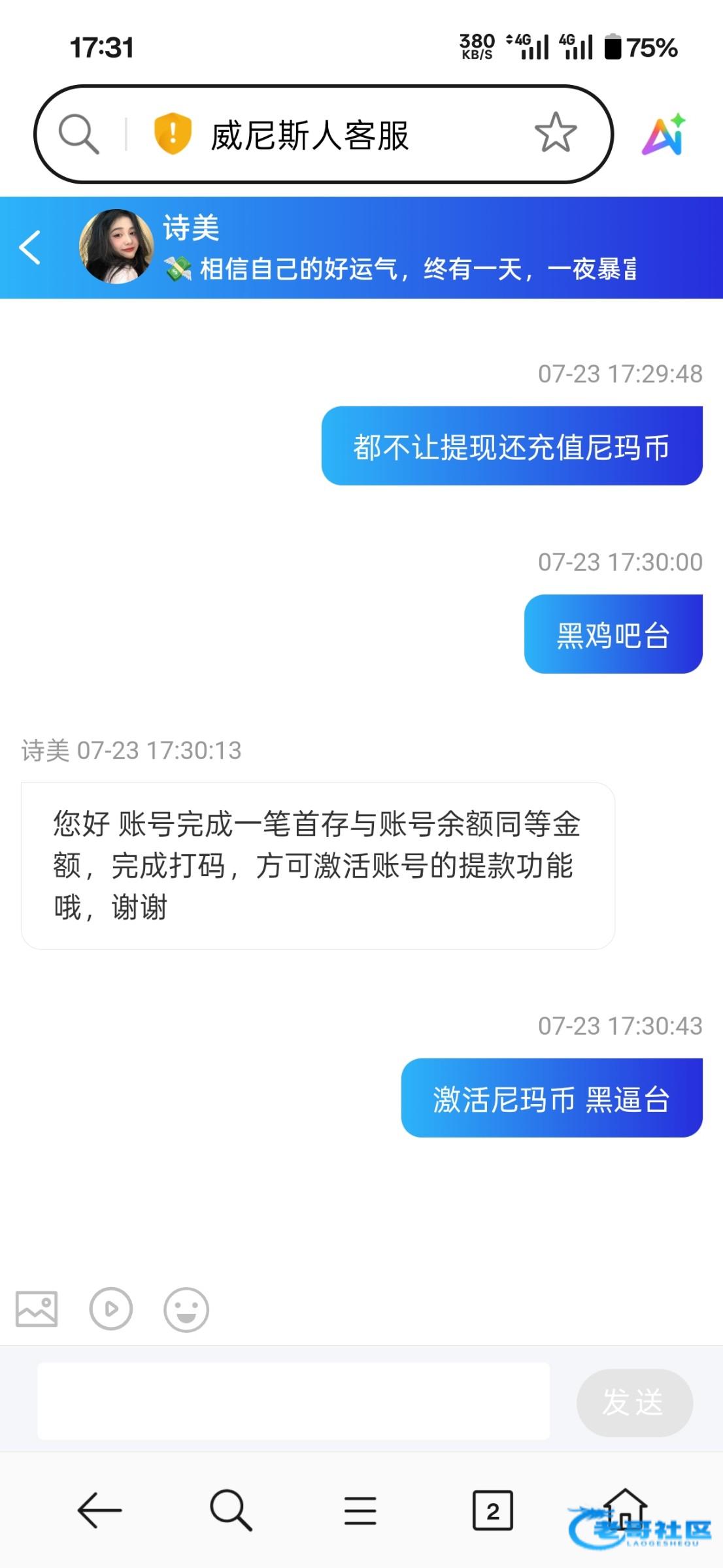Image resolution: width=723 pixels, height=1568 pixels.
Task: Focus the message text box
Action: pyautogui.click(x=293, y=1401)
